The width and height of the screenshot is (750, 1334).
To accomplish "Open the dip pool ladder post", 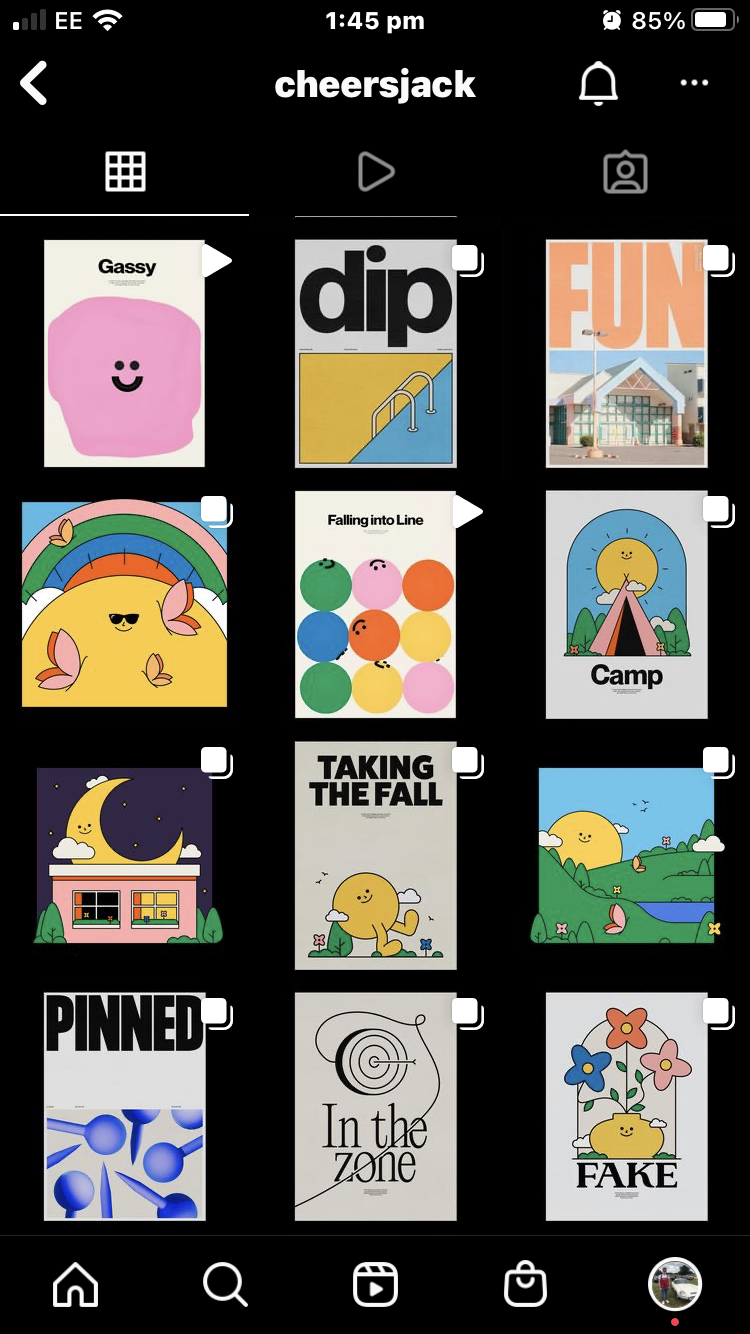I will coord(375,353).
